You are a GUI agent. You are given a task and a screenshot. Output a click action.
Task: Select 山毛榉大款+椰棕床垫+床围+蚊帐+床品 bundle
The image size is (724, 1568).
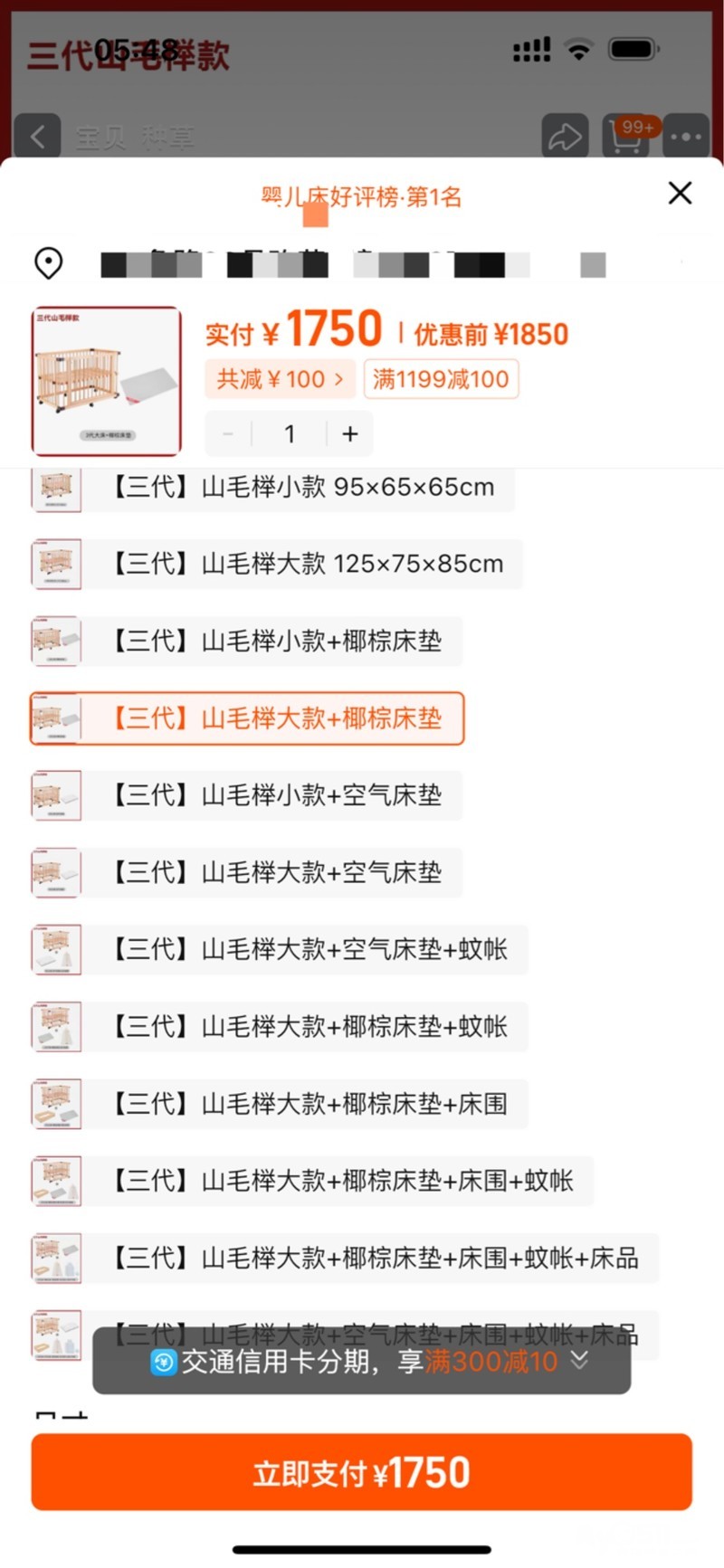(x=375, y=1258)
